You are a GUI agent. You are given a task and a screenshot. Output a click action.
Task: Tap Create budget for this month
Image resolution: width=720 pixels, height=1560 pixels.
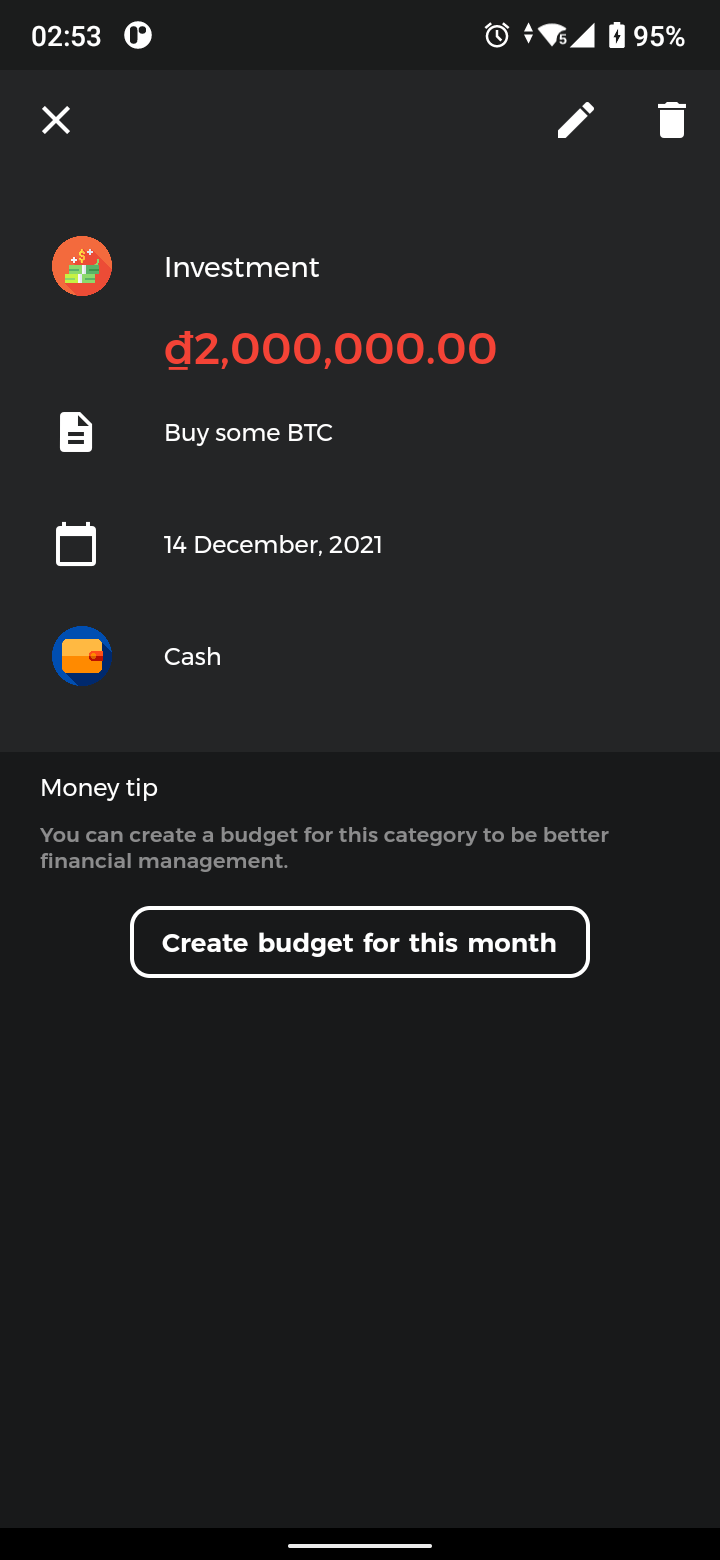pyautogui.click(x=360, y=942)
